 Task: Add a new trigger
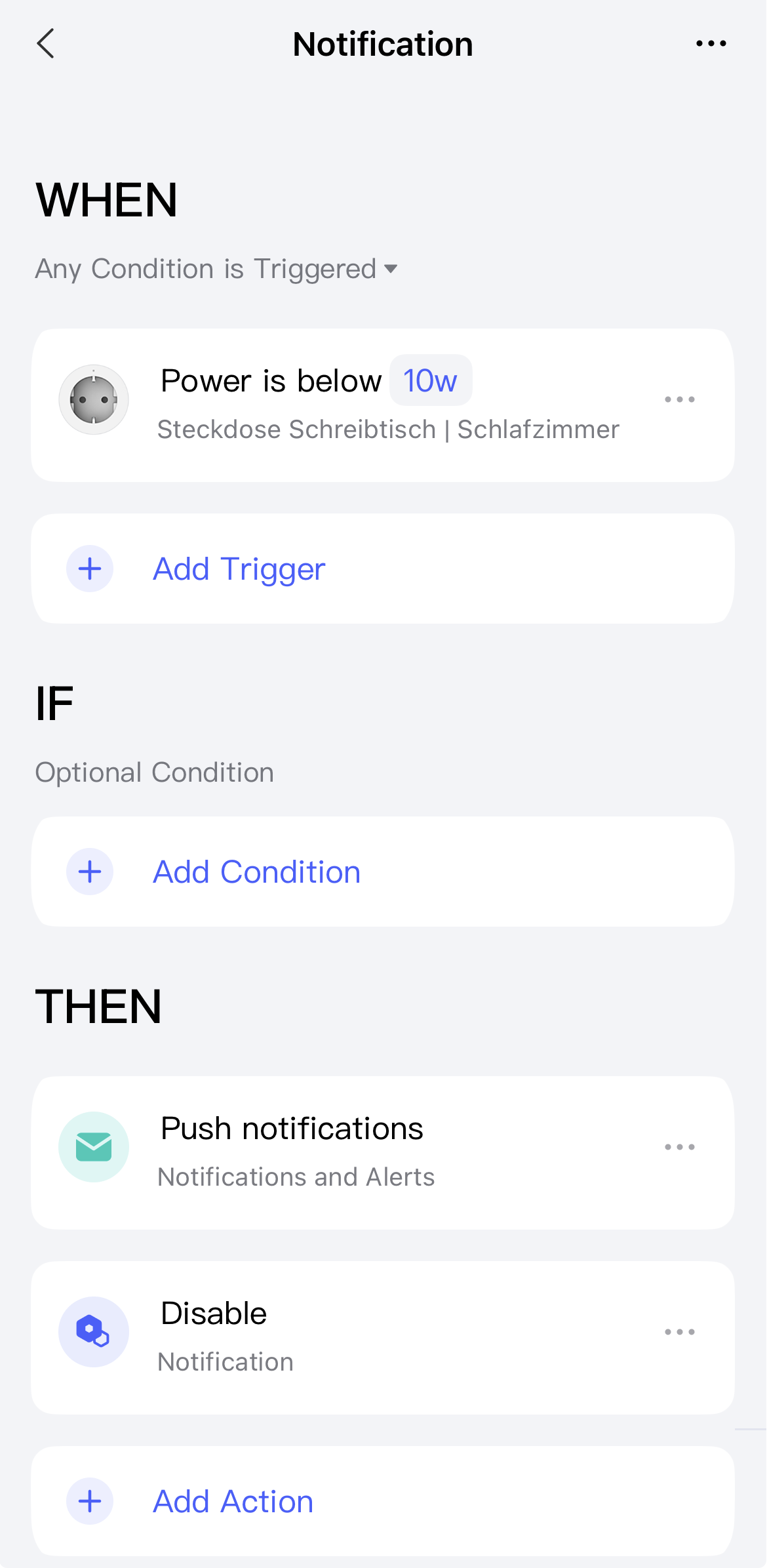point(239,569)
